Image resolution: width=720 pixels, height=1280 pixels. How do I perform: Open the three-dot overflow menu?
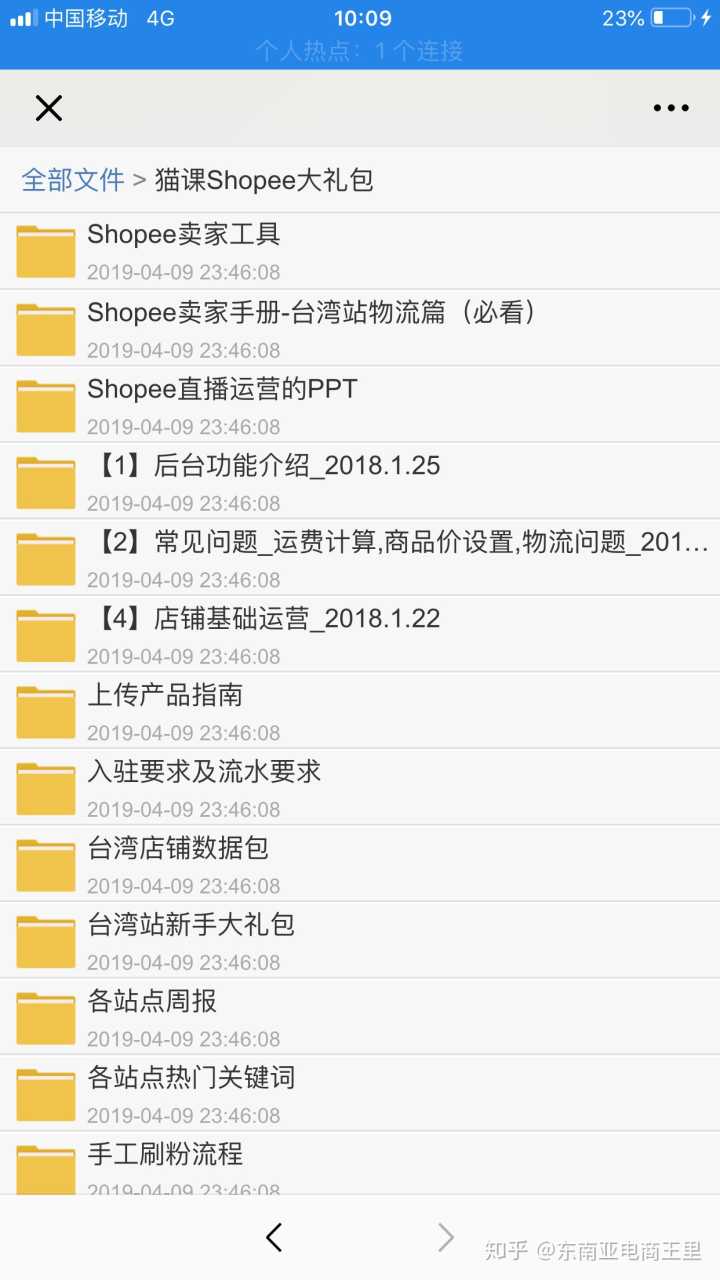(x=670, y=108)
